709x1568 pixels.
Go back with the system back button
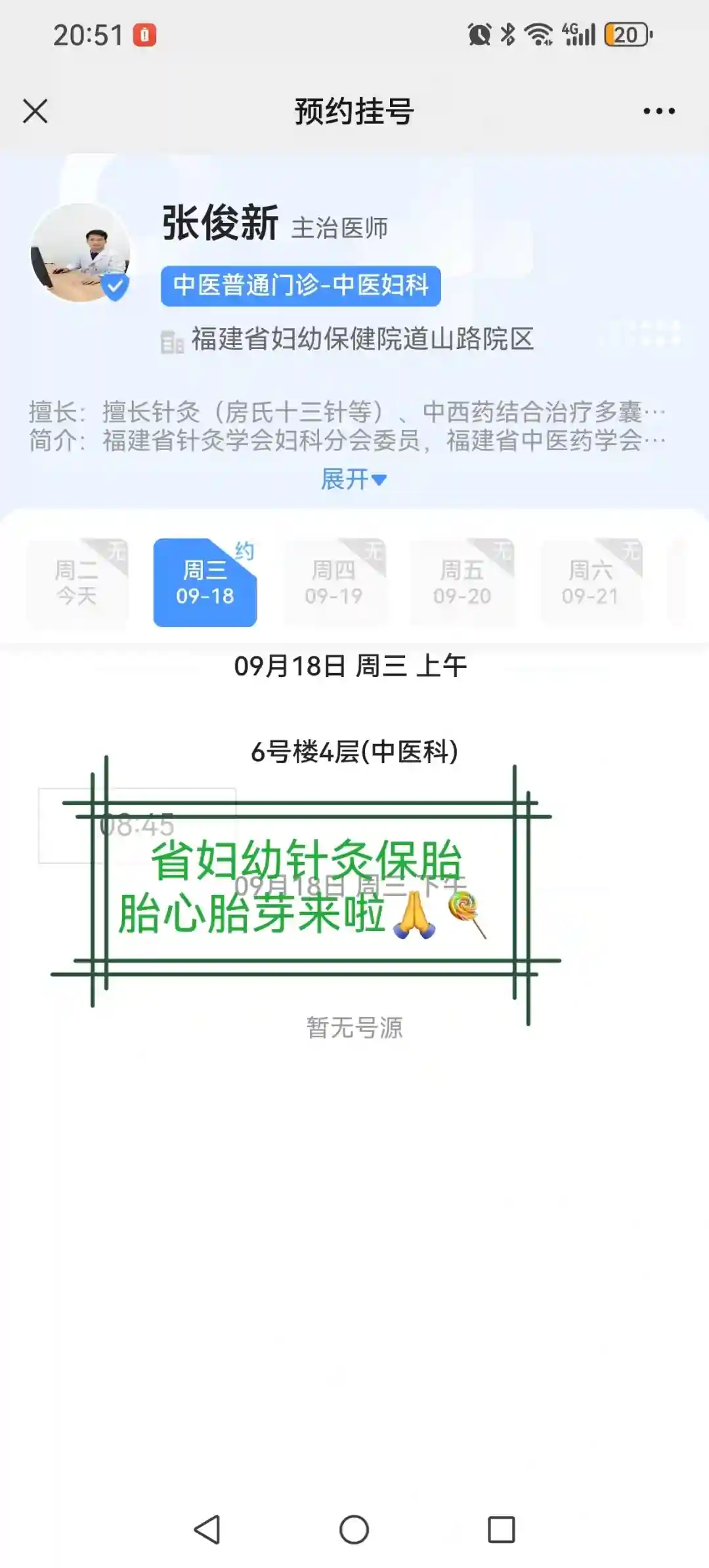pos(207,1529)
